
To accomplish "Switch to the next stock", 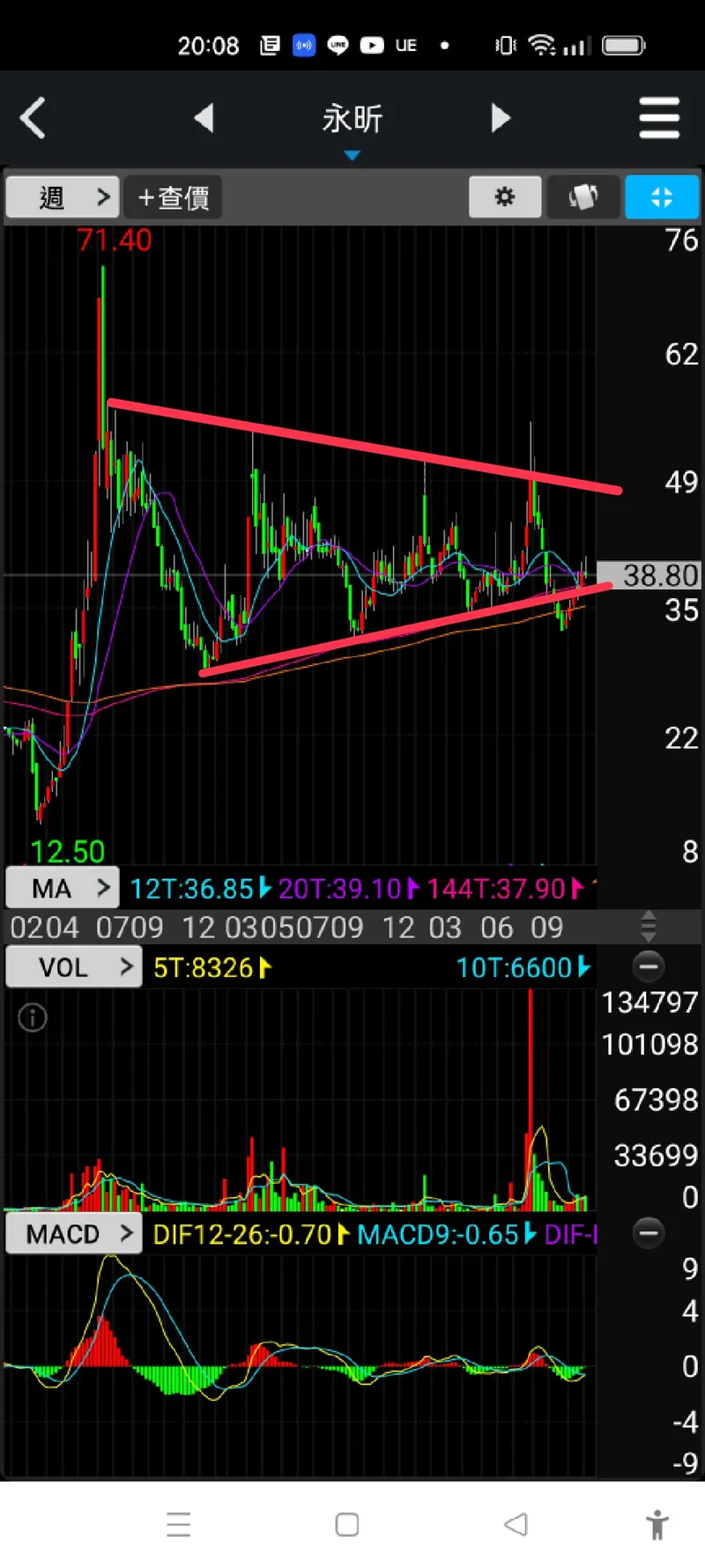I will (x=500, y=117).
